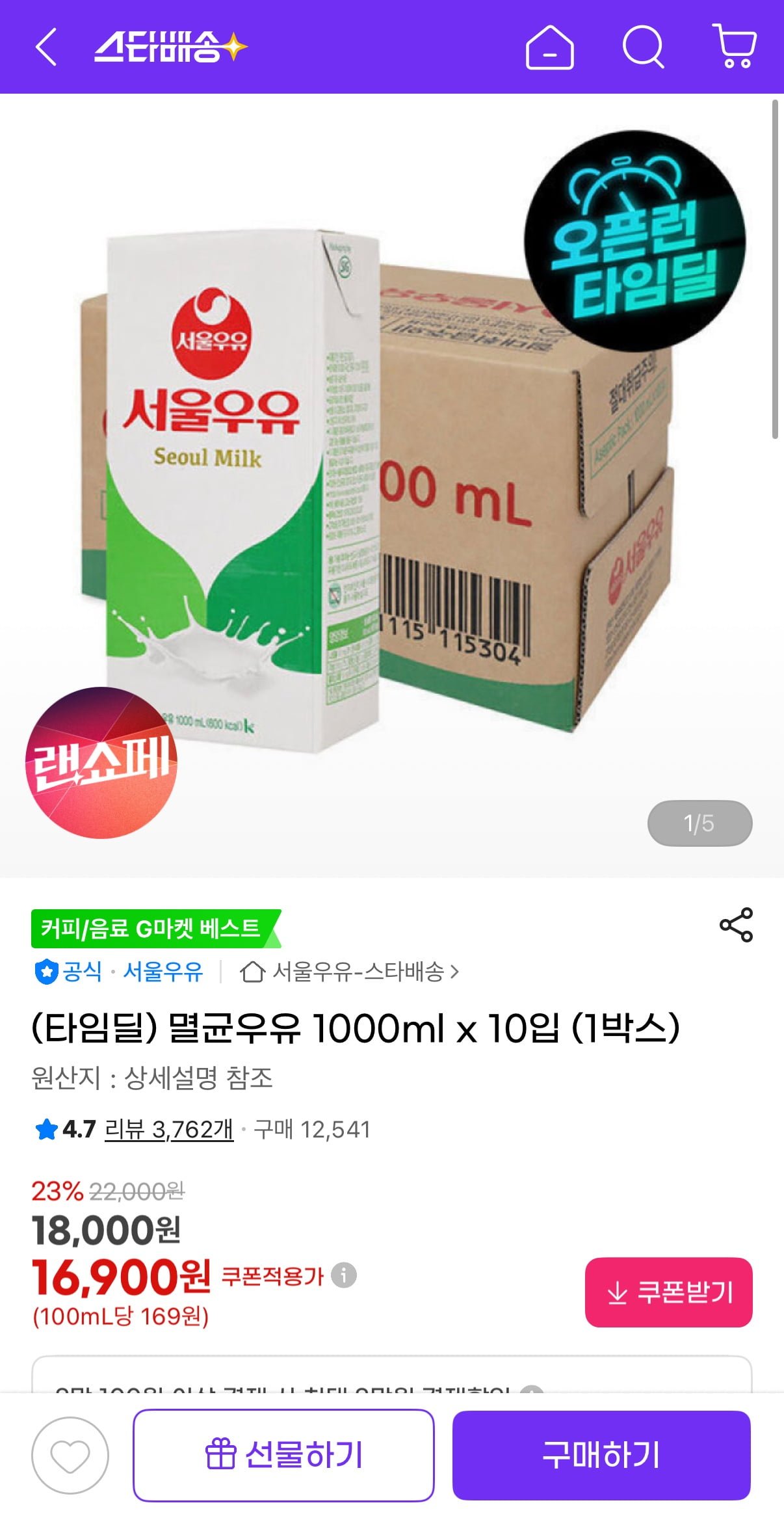Open search from the top bar

[x=643, y=47]
